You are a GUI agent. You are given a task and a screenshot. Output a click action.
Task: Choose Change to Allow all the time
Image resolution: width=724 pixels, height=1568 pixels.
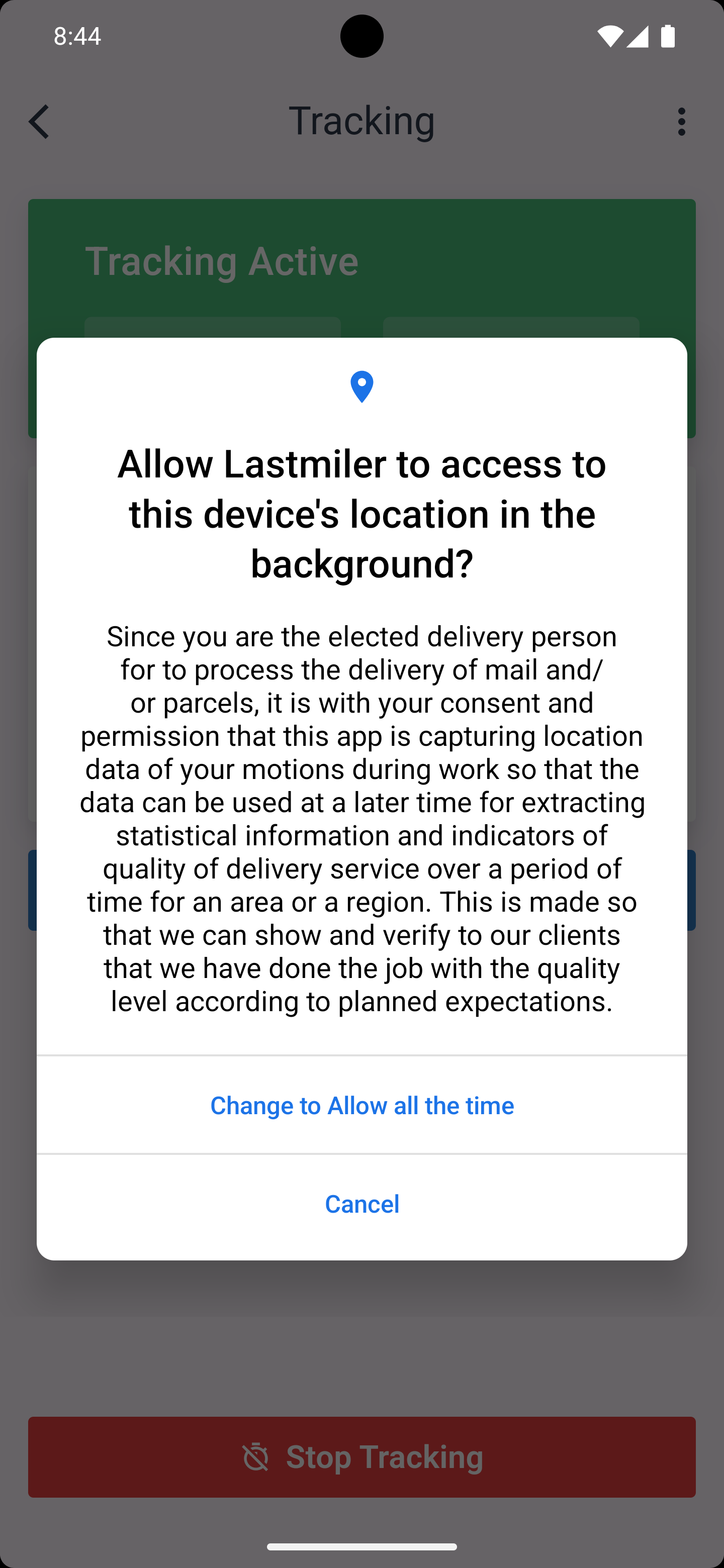pos(361,1105)
